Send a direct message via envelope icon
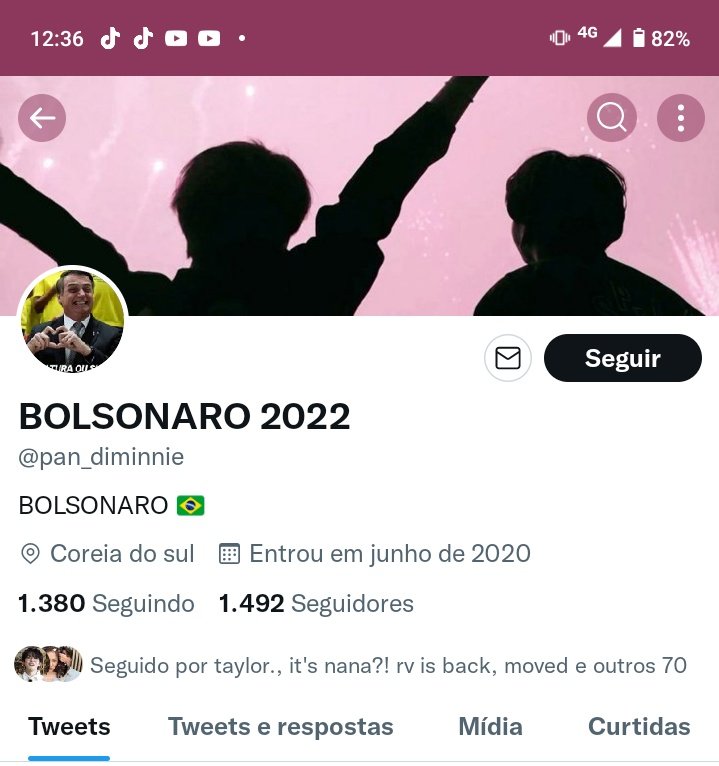719x766 pixels. 508,358
